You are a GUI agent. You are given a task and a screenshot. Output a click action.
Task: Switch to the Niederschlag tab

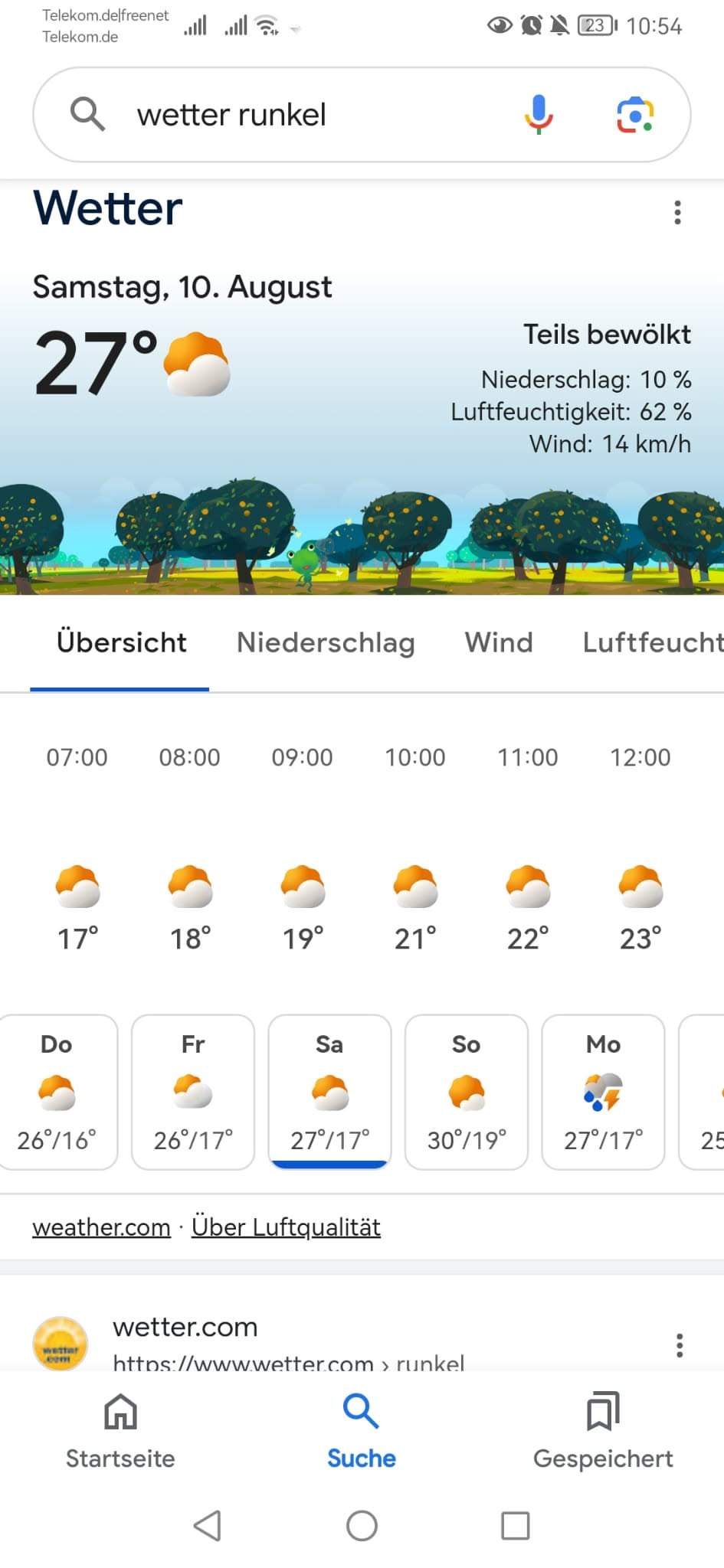point(326,642)
